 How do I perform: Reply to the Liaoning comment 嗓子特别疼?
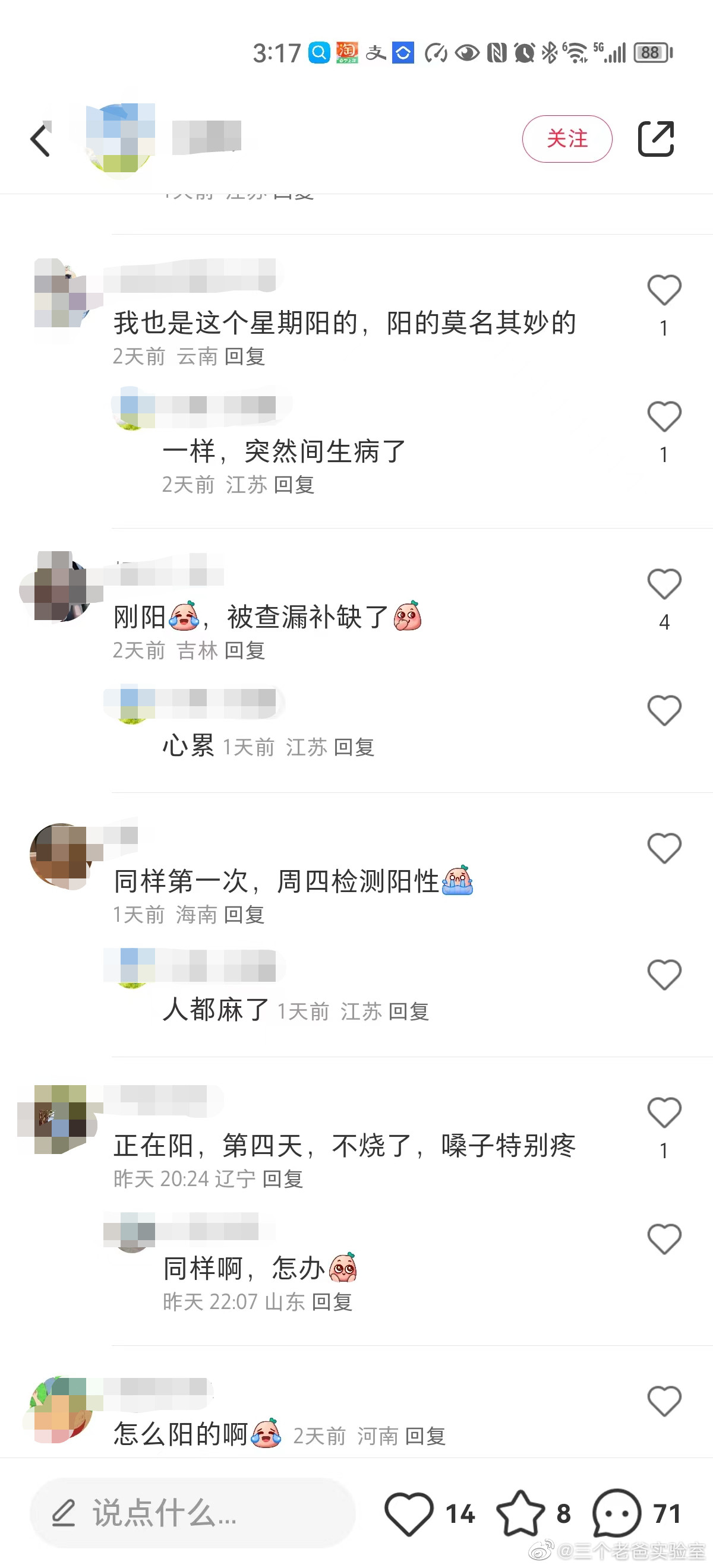click(282, 1179)
